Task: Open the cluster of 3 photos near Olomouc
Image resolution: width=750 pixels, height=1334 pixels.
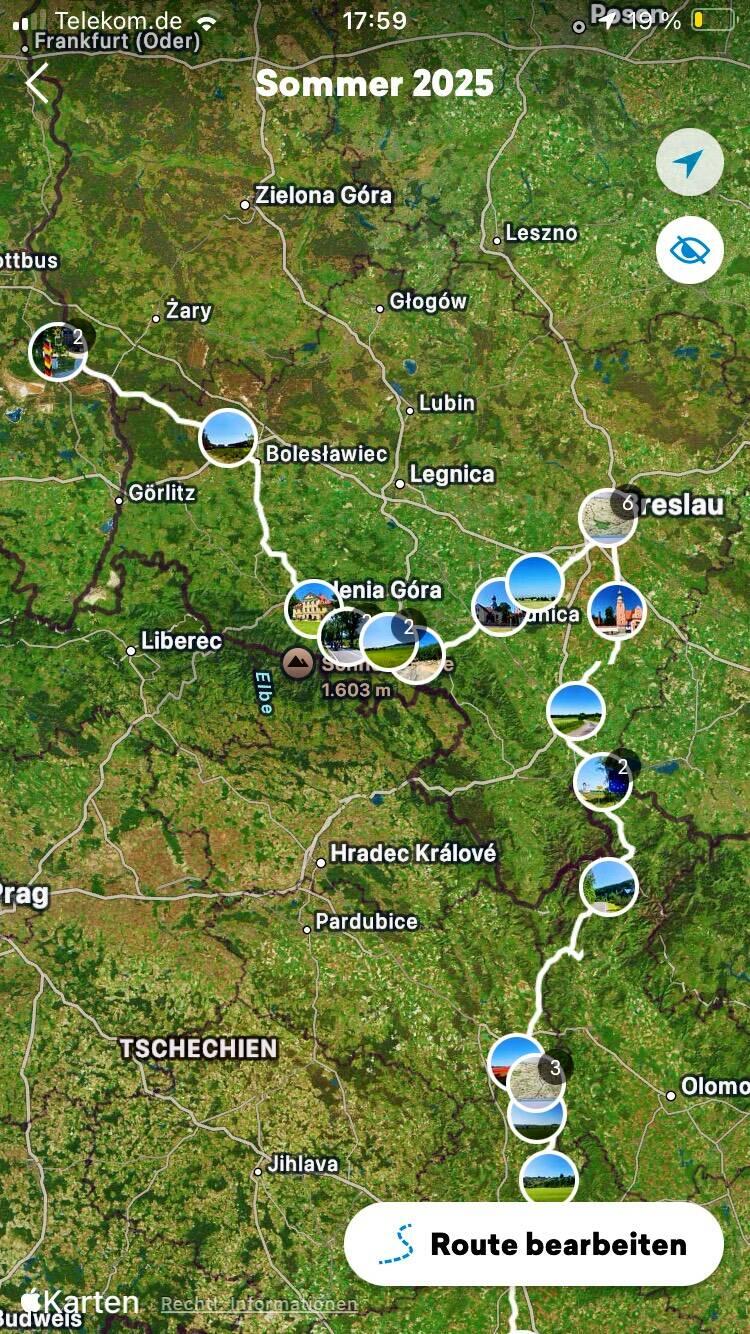Action: tap(537, 1080)
